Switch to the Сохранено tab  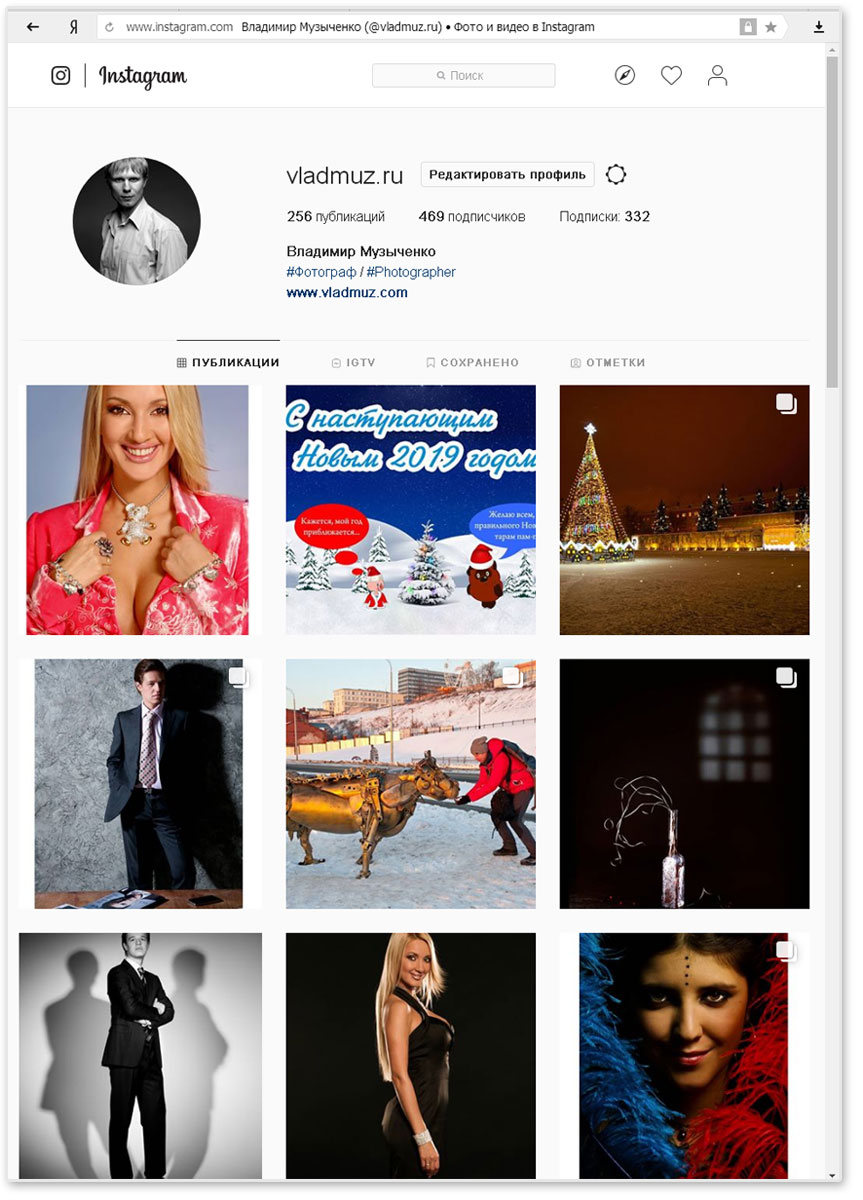click(472, 363)
